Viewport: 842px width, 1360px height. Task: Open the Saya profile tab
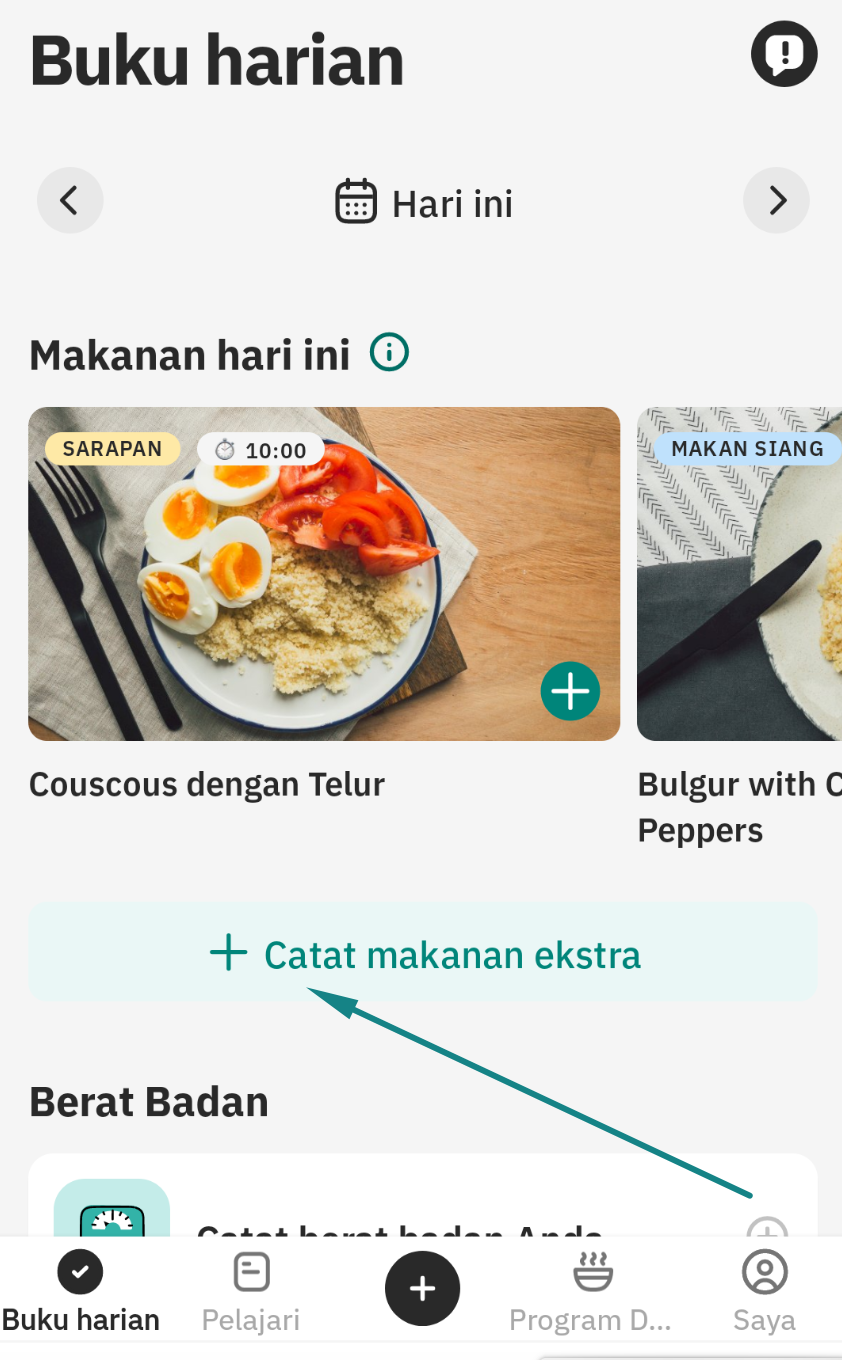tap(764, 1290)
